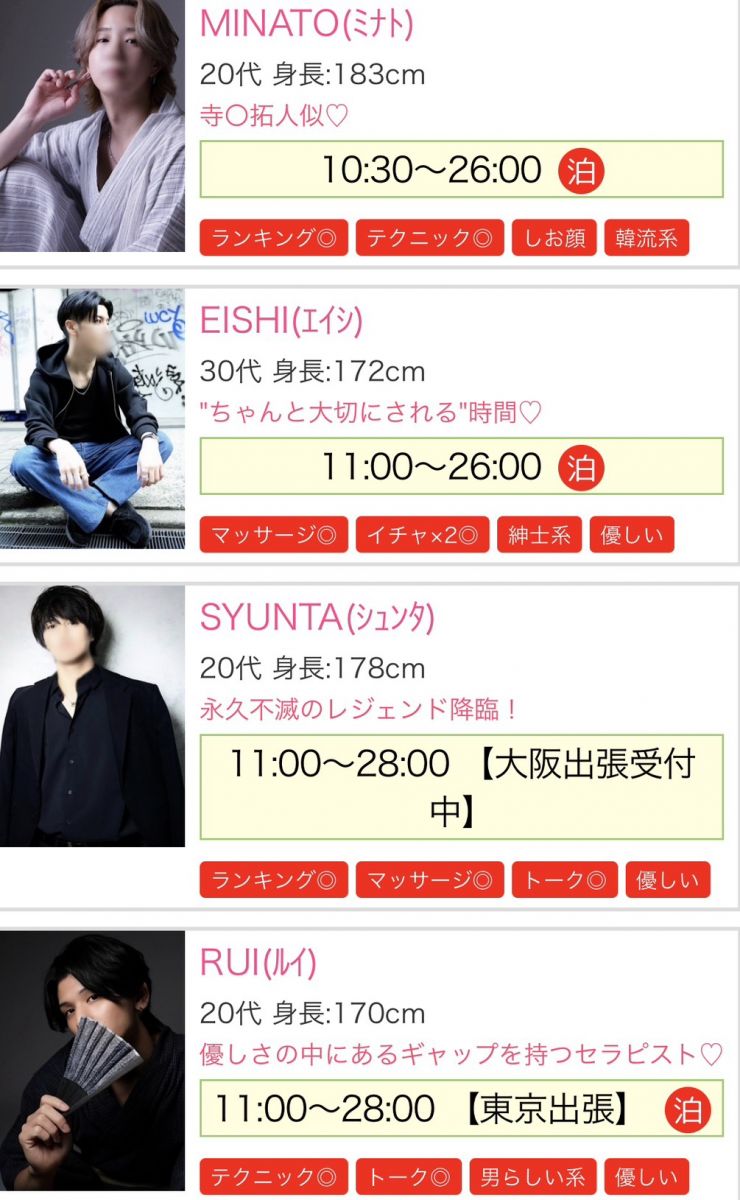Tap the しお顔 tag on MINATO's card

tap(554, 238)
